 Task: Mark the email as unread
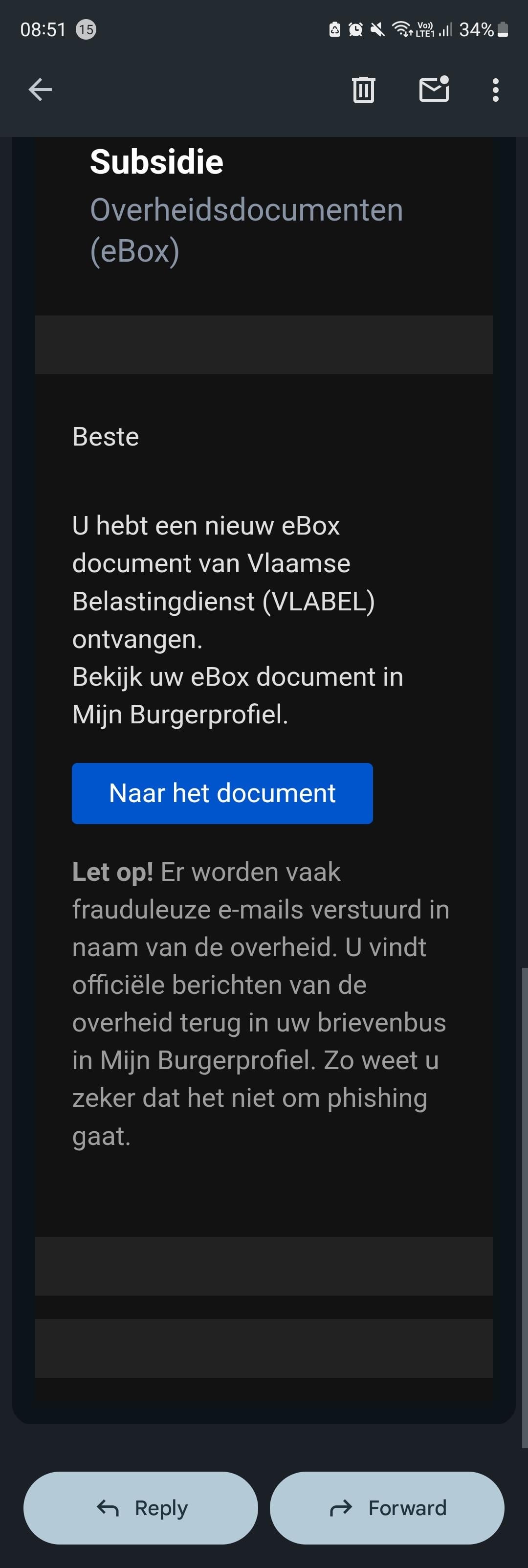pyautogui.click(x=434, y=90)
